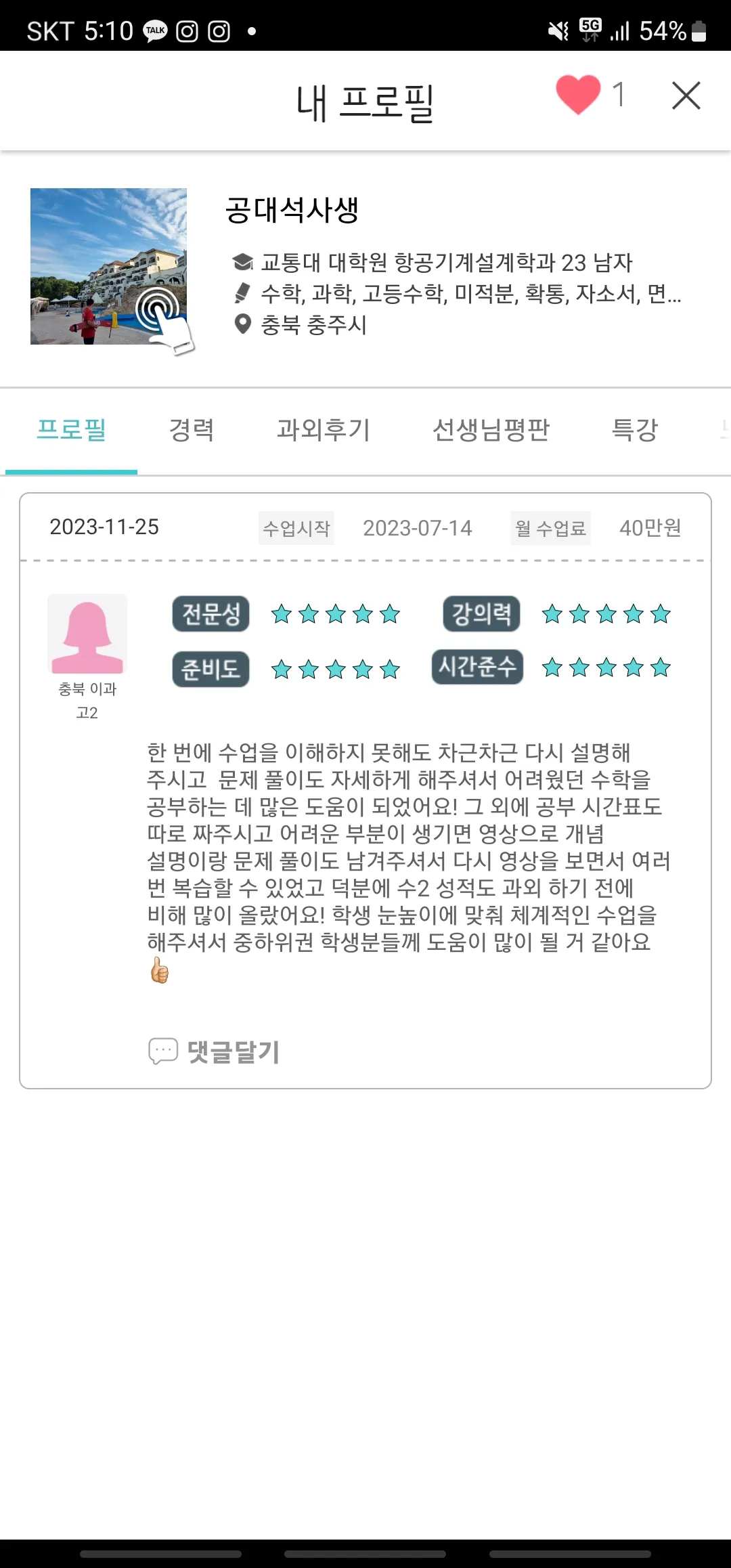Open the heart favorite icon
Screen dimensions: 731x1568
tap(579, 95)
